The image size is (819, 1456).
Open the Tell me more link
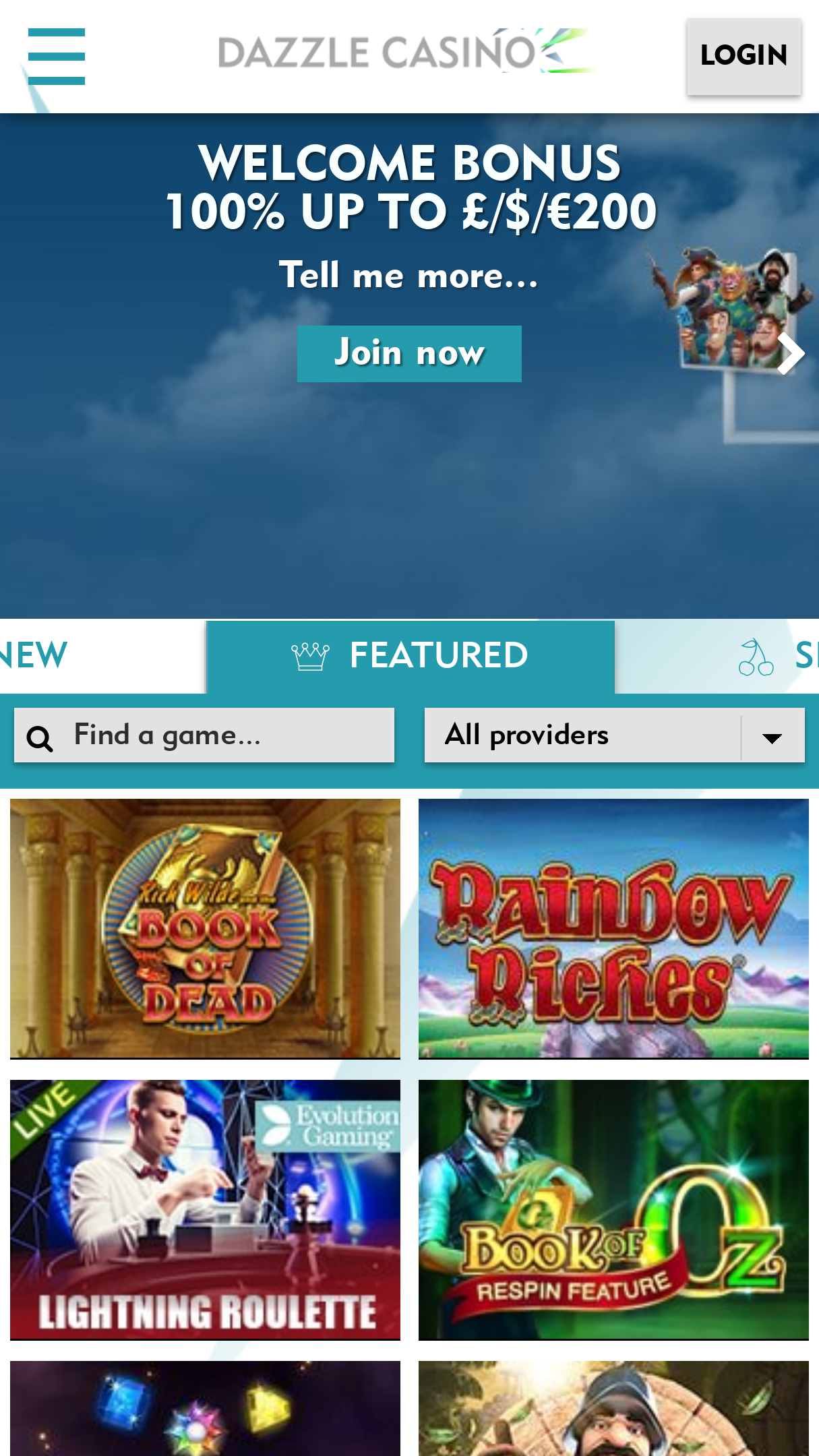[409, 275]
